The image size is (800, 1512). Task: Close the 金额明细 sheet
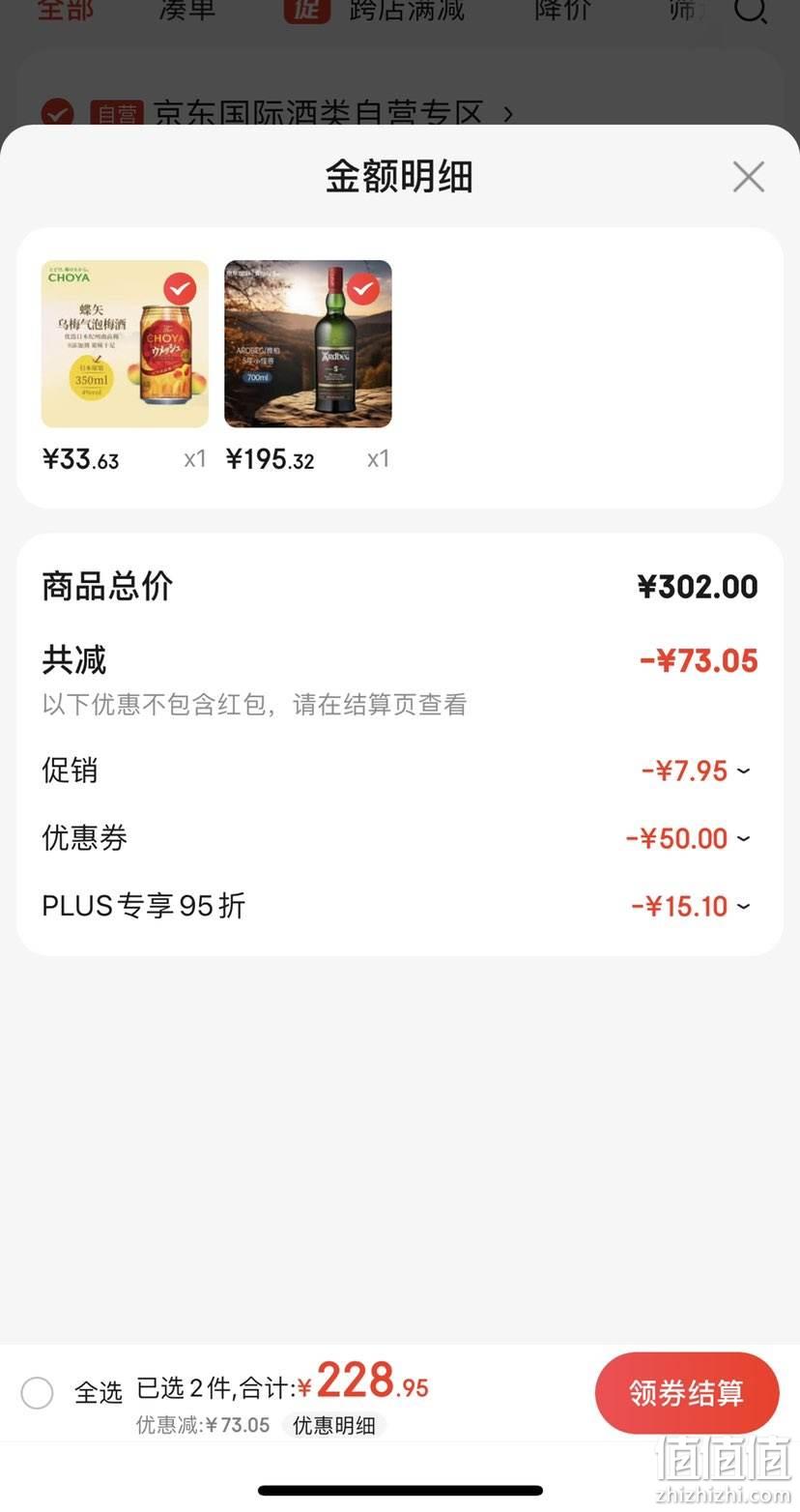[x=748, y=177]
